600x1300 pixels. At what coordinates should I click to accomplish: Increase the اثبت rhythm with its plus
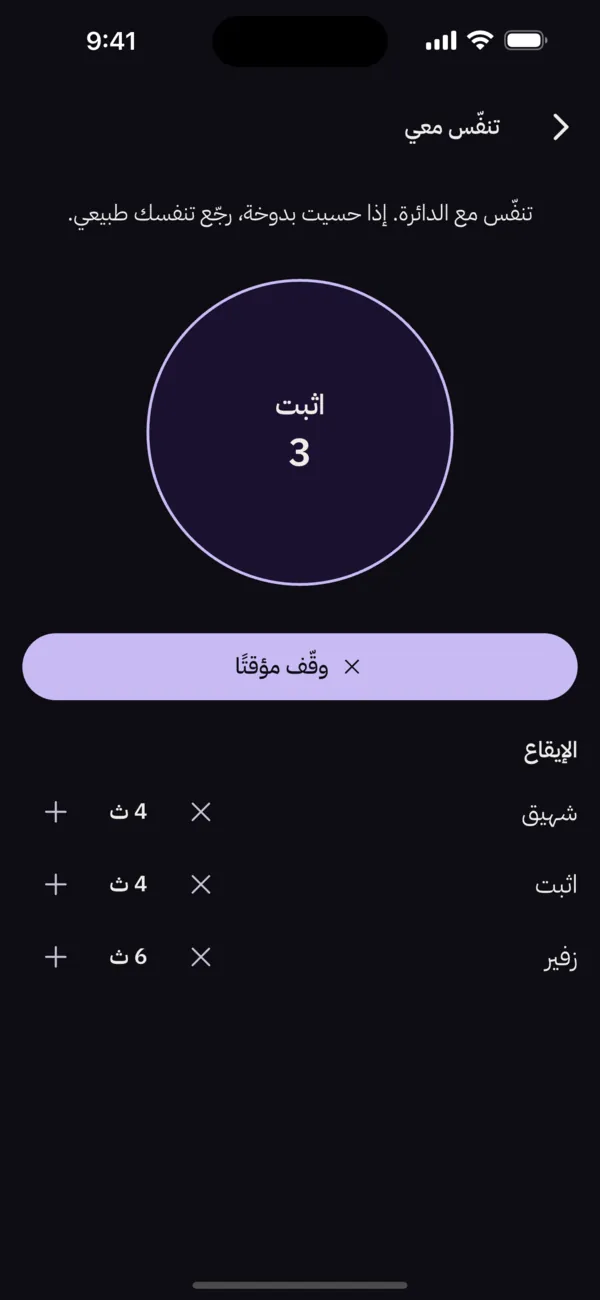click(56, 884)
